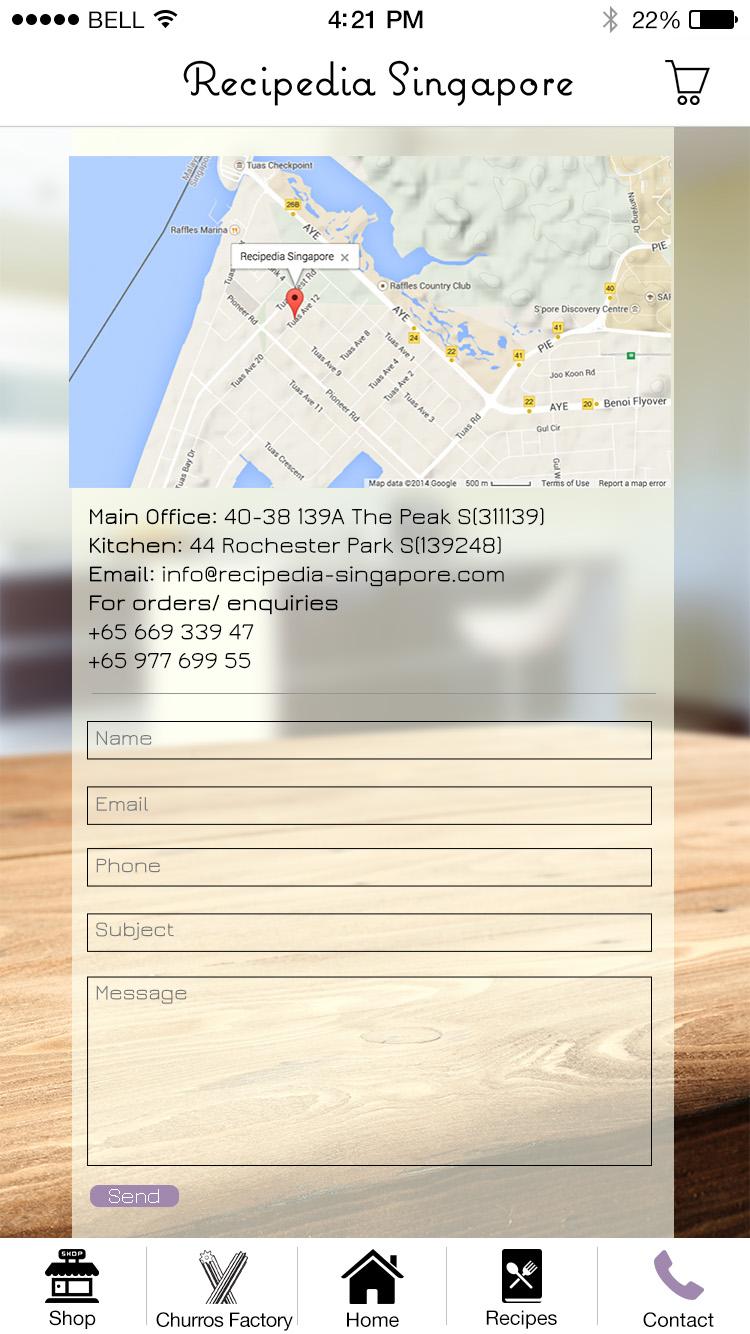Viewport: 750px width, 1334px height.
Task: Close the Recipedia Singapore map popup
Action: point(345,258)
